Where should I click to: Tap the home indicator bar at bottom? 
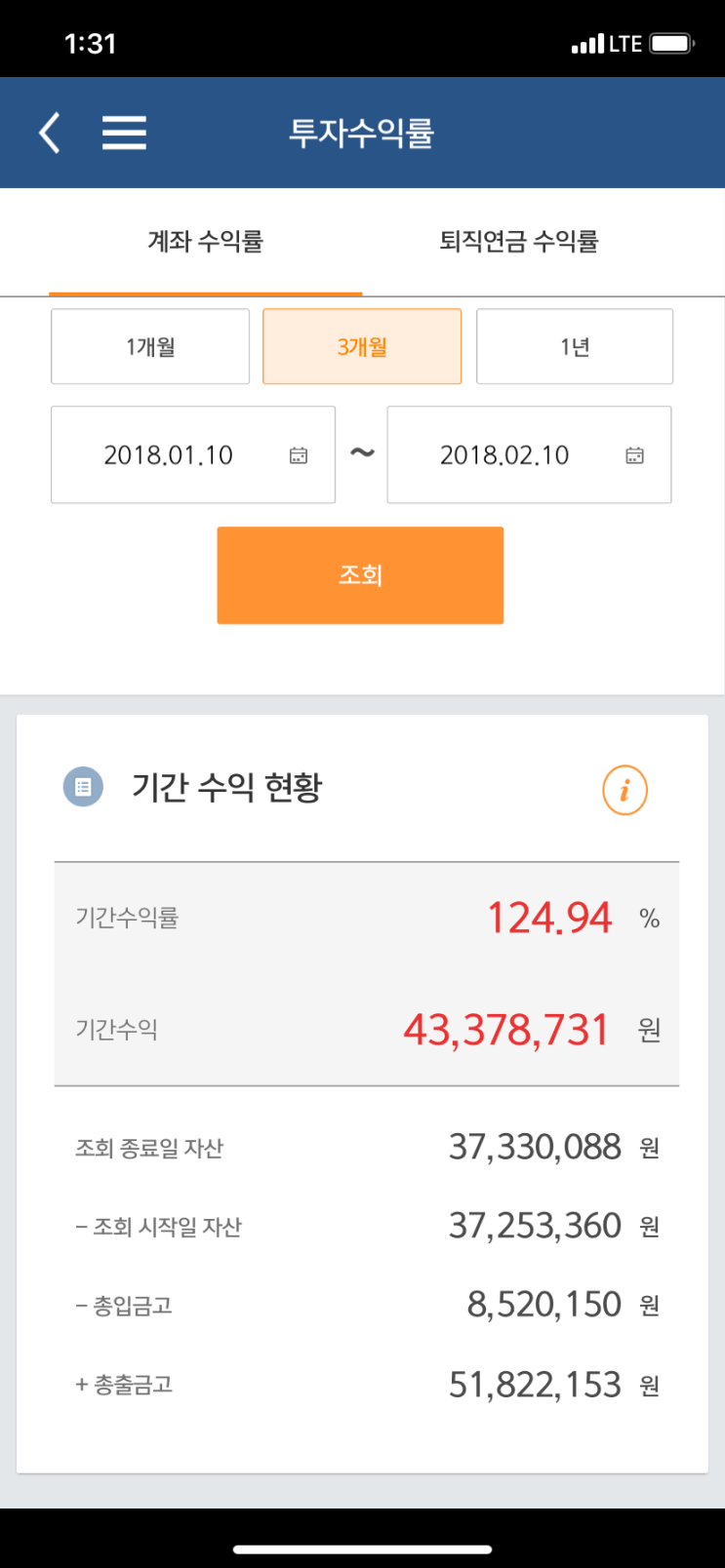[x=362, y=1547]
